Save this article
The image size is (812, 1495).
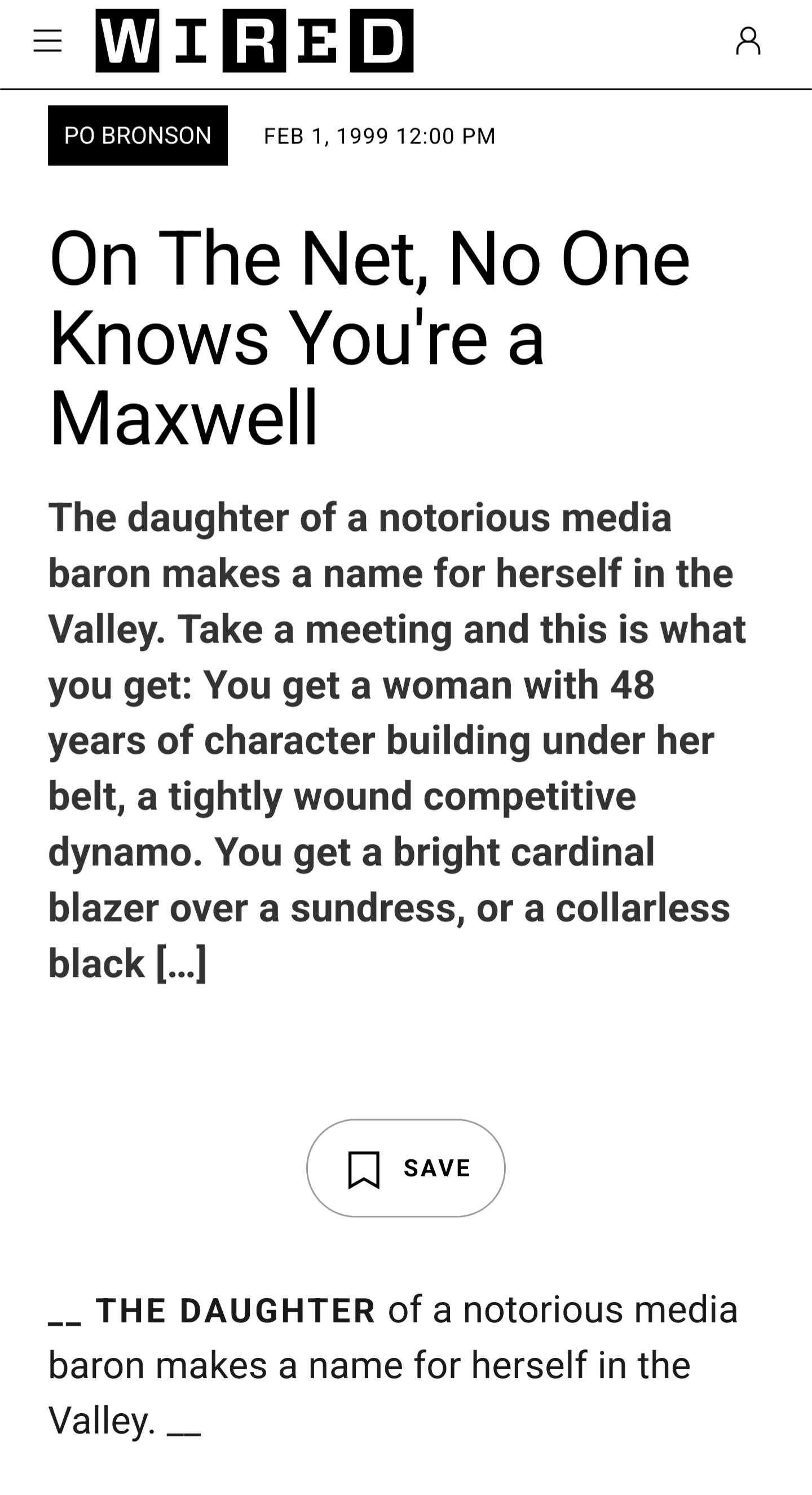[405, 1168]
